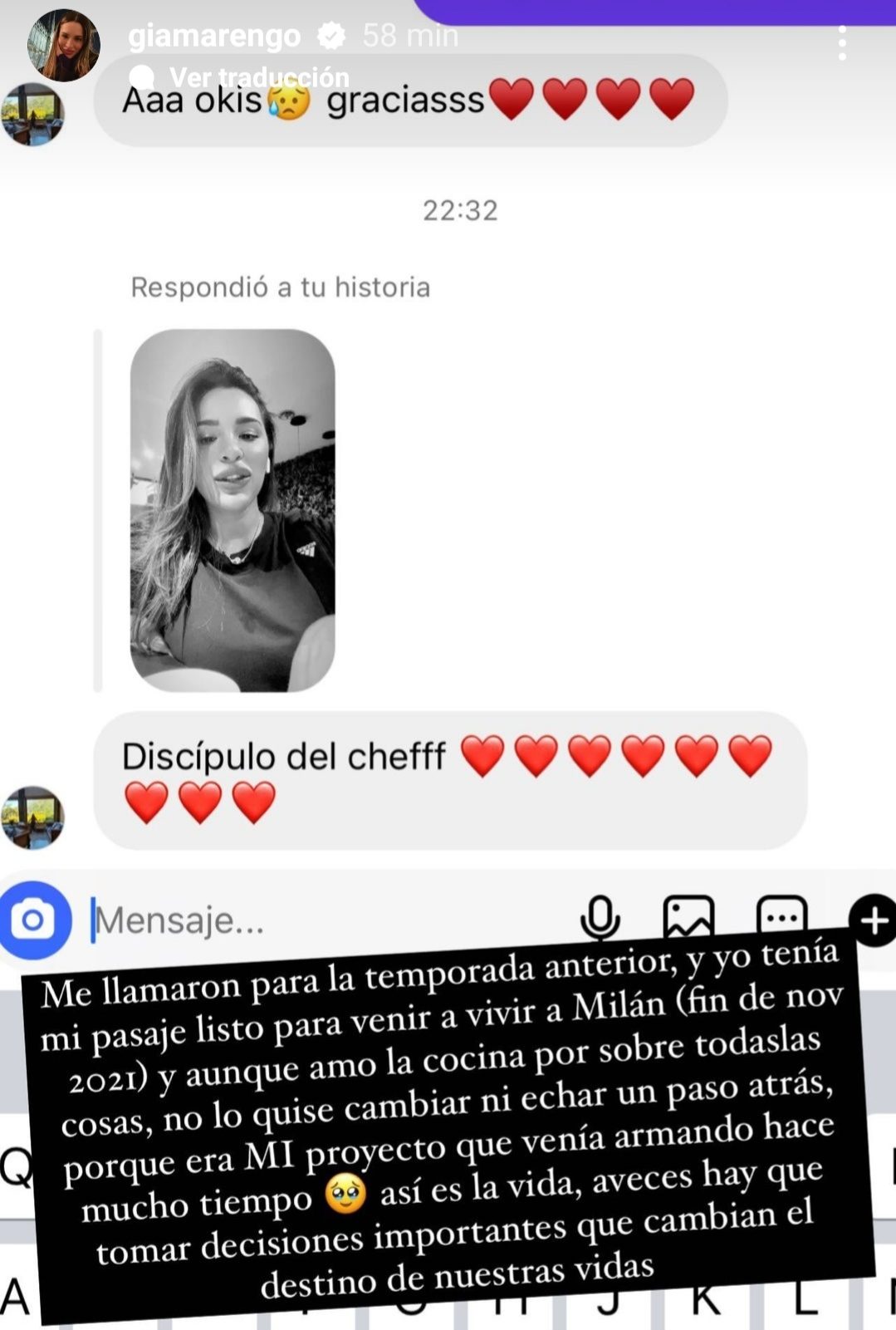Tap the giamarengo username
The height and width of the screenshot is (1330, 896).
pyautogui.click(x=214, y=36)
